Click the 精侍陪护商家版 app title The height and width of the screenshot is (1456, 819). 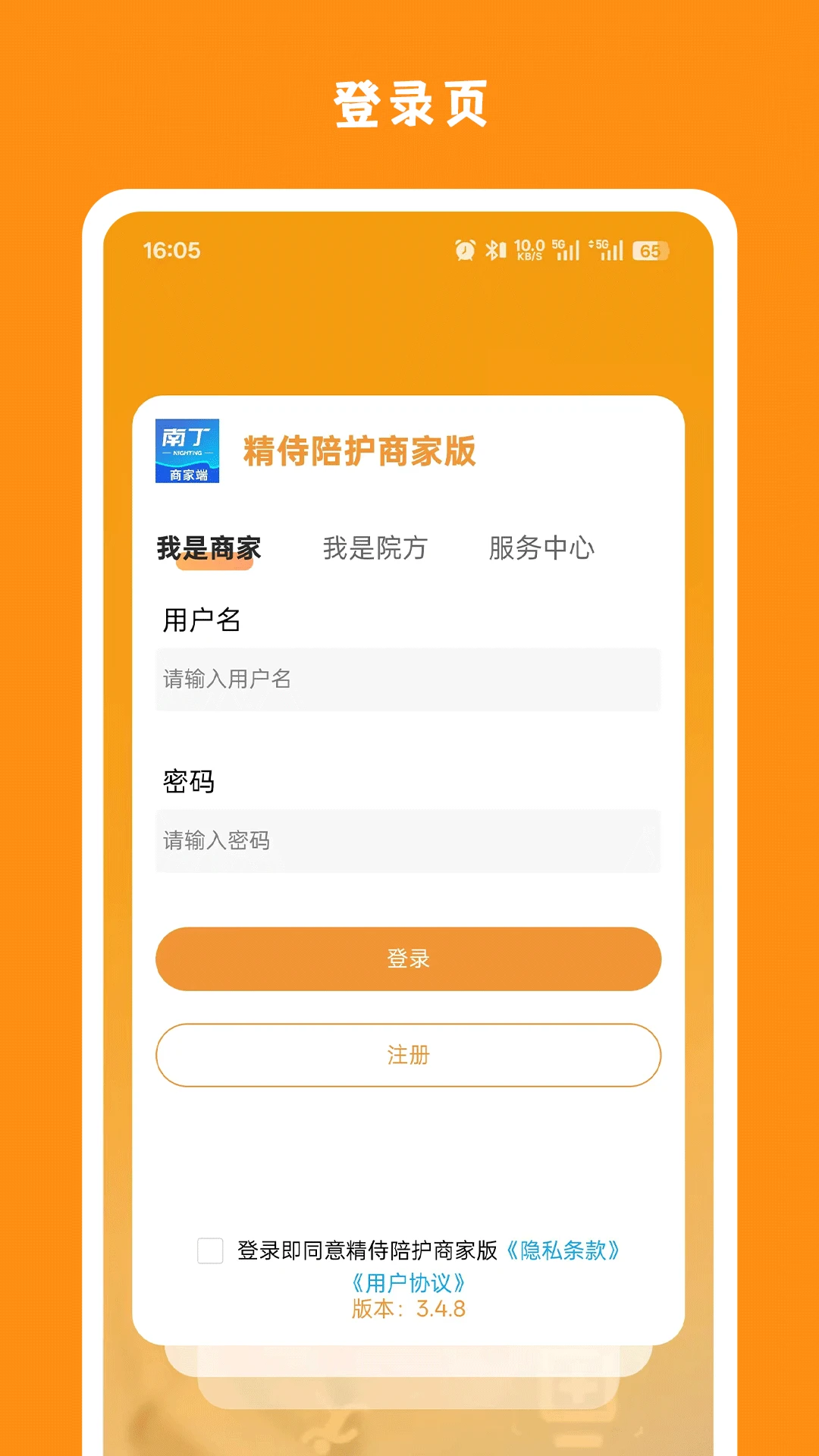point(360,447)
